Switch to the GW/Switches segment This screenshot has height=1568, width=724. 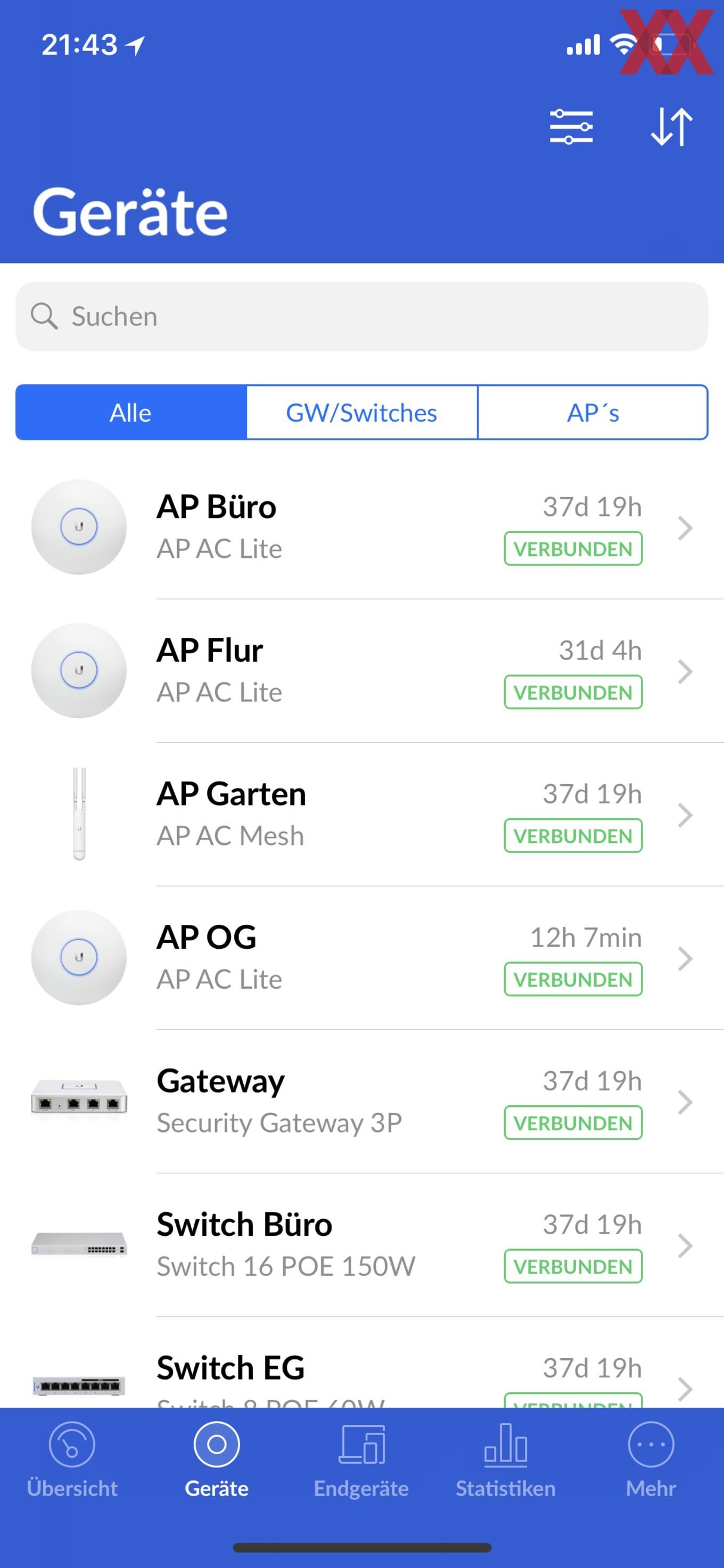coord(362,413)
